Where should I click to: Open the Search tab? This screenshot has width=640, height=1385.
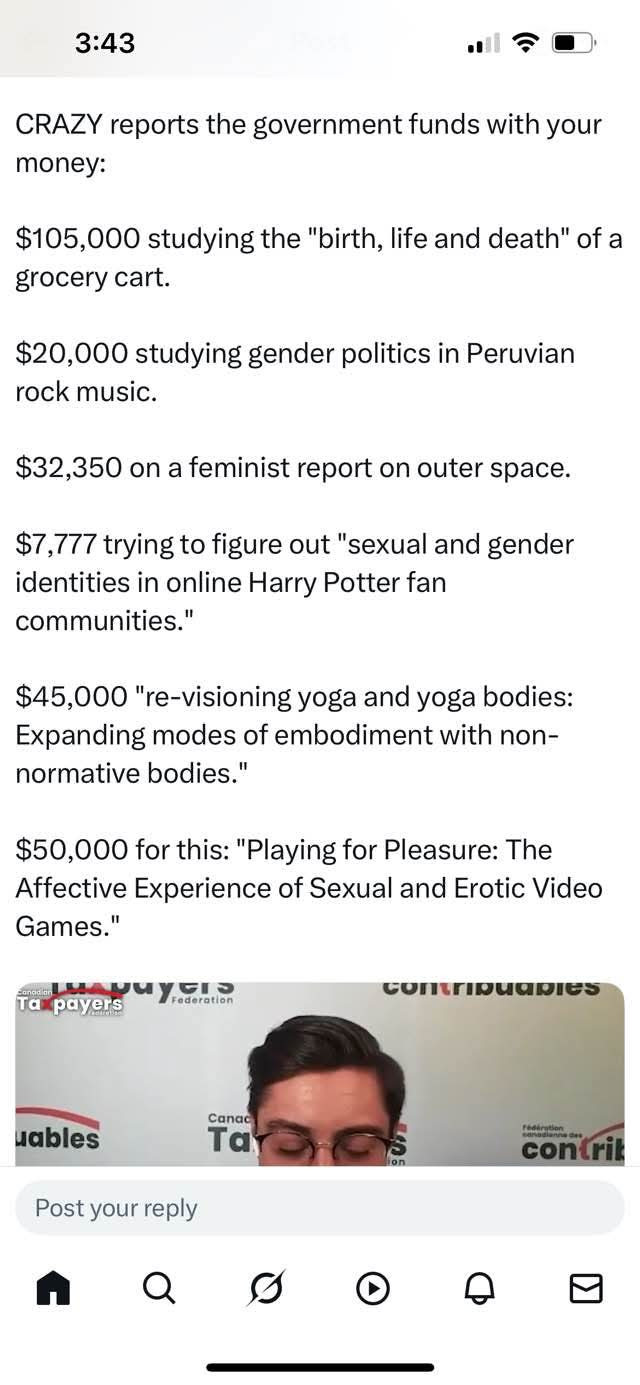159,1289
